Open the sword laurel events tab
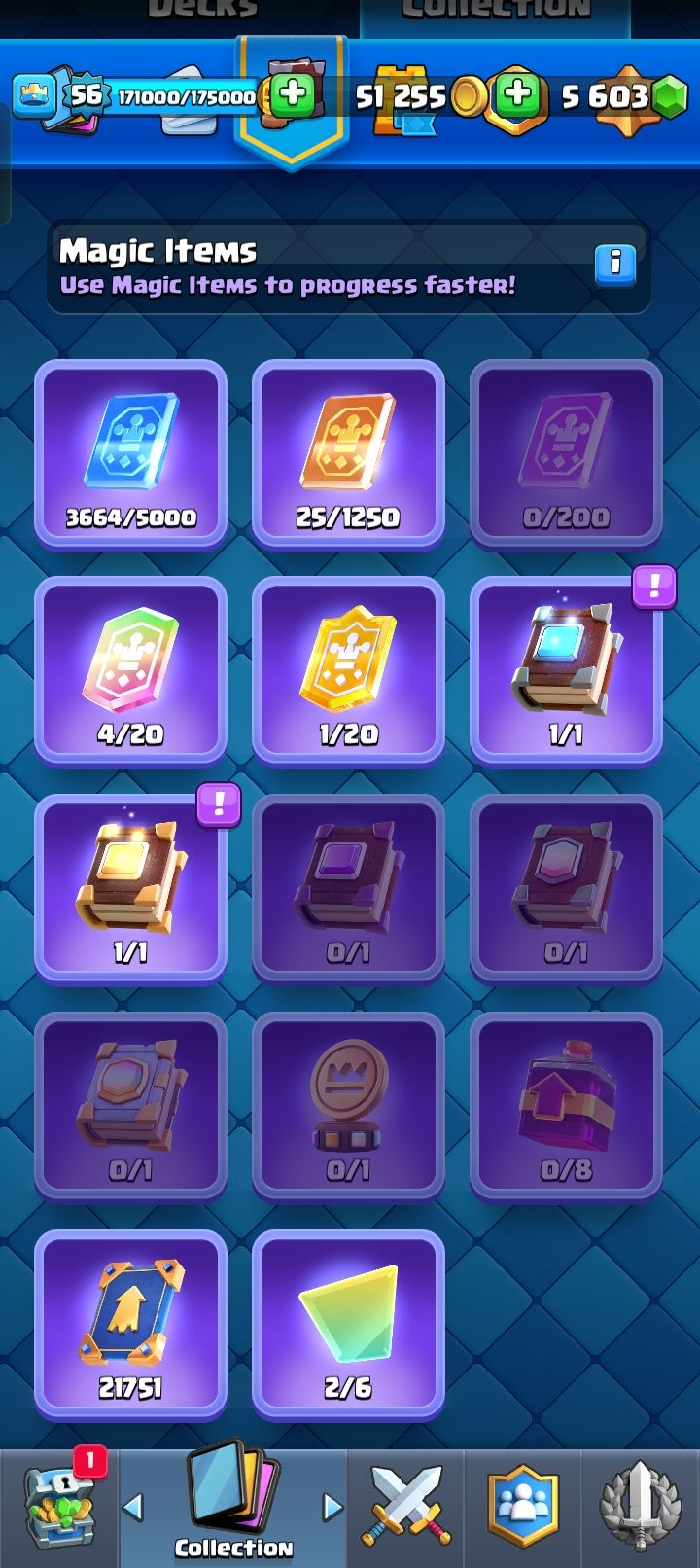The height and width of the screenshot is (1568, 700). [x=640, y=1509]
